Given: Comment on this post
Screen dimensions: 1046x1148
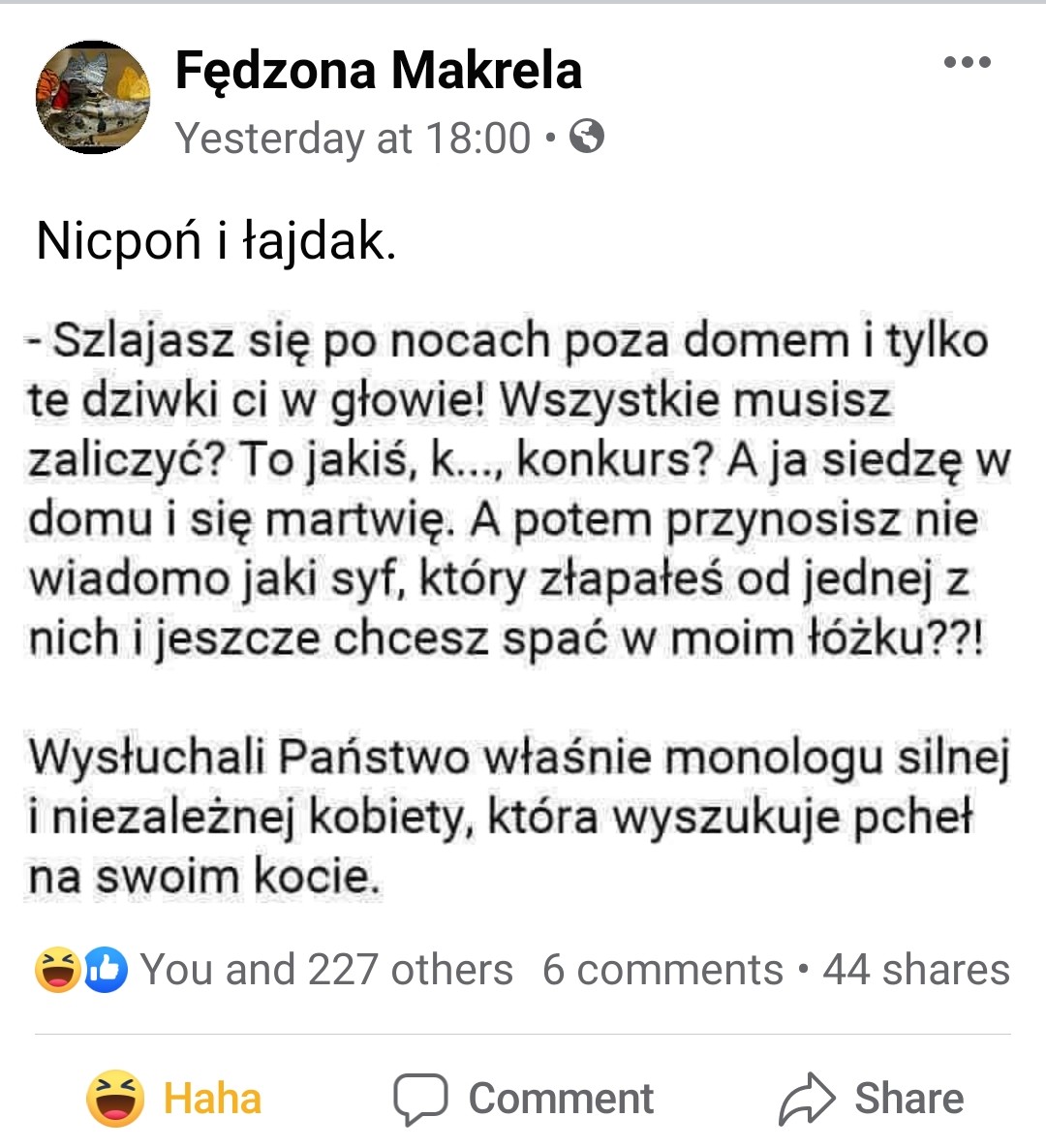Looking at the screenshot, I should click(523, 1099).
